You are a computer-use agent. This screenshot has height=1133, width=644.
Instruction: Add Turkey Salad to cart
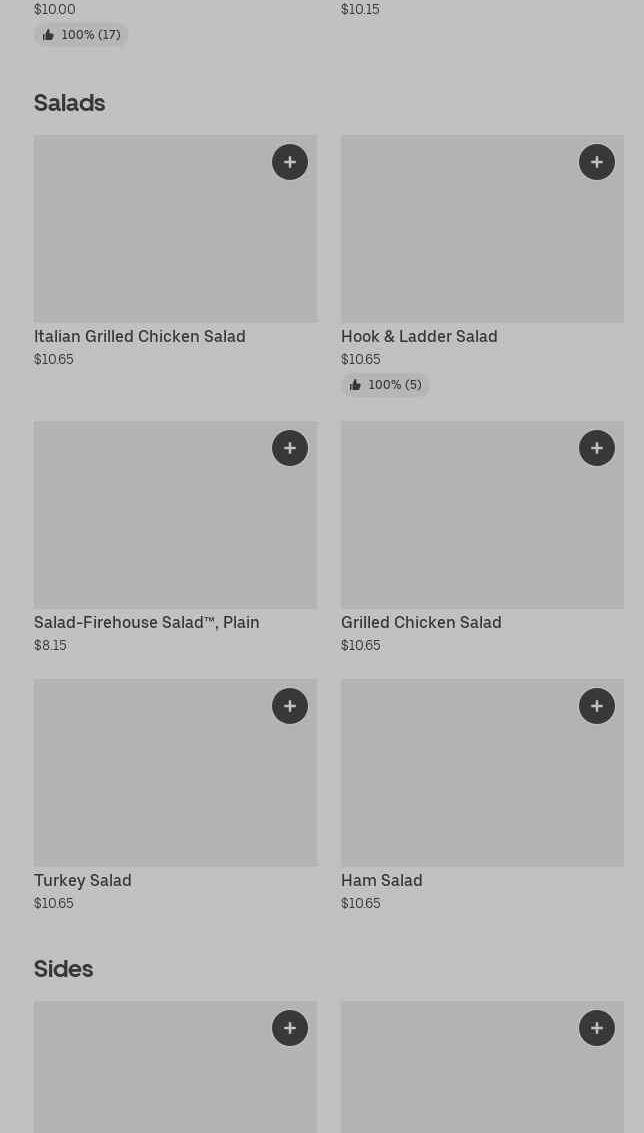290,706
